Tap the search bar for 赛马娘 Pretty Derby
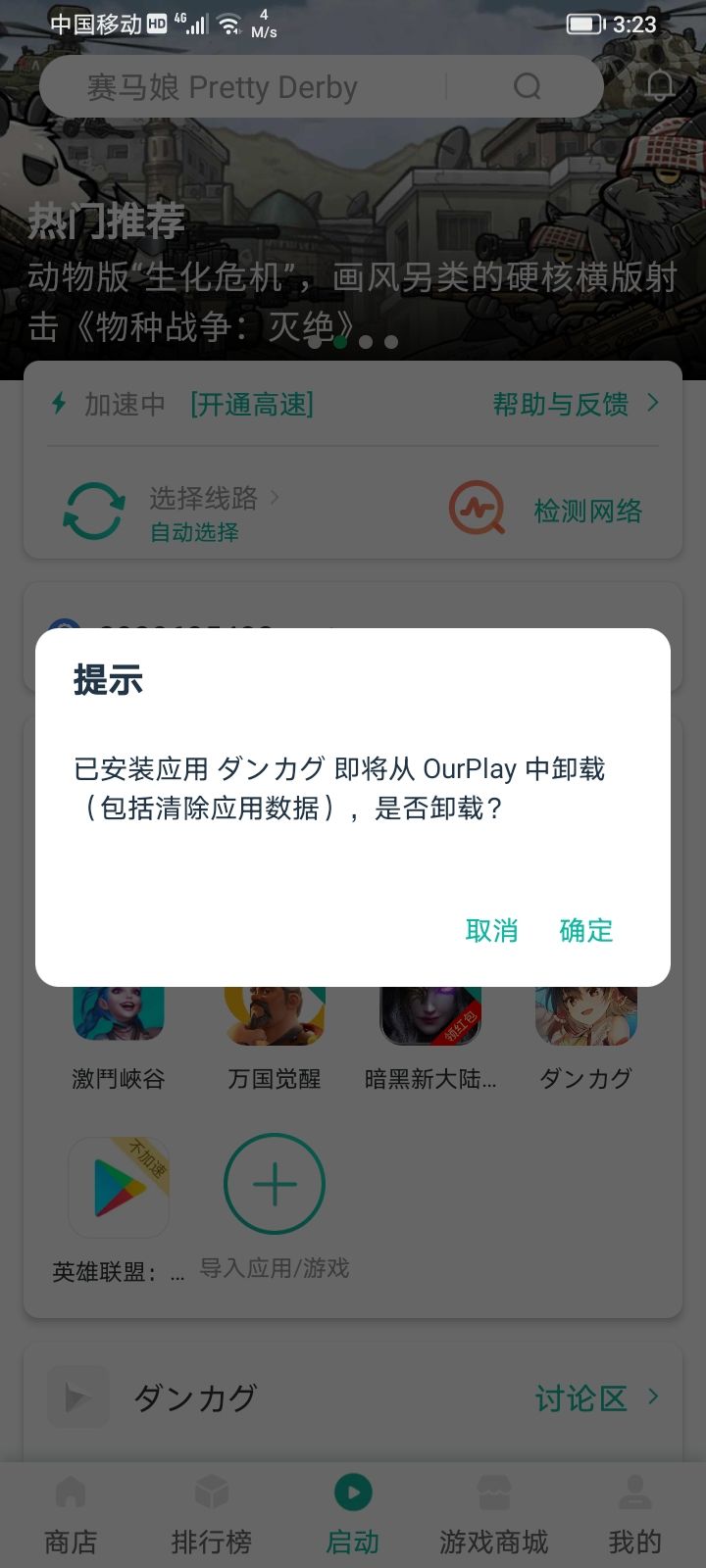706x1568 pixels. [294, 86]
